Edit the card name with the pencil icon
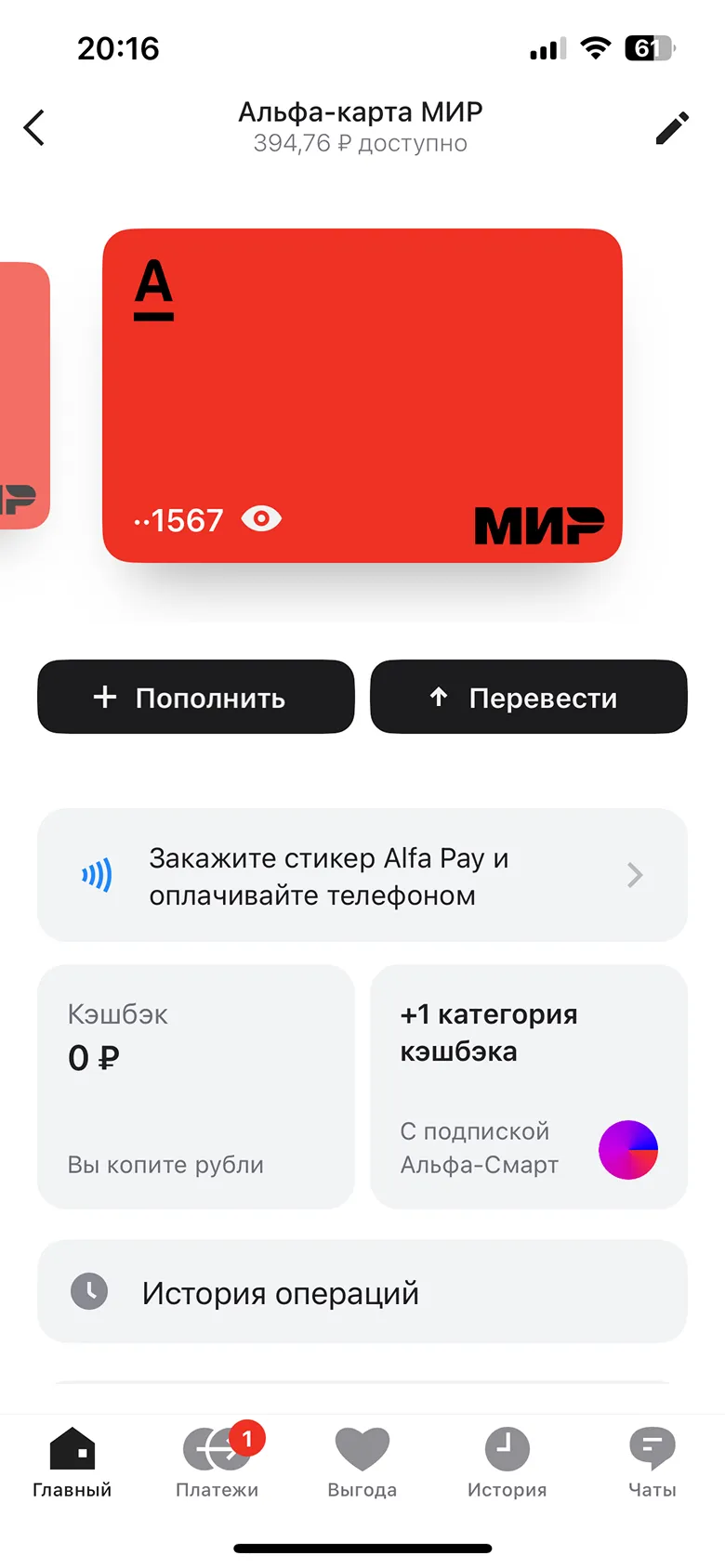This screenshot has height=1568, width=725. click(671, 128)
